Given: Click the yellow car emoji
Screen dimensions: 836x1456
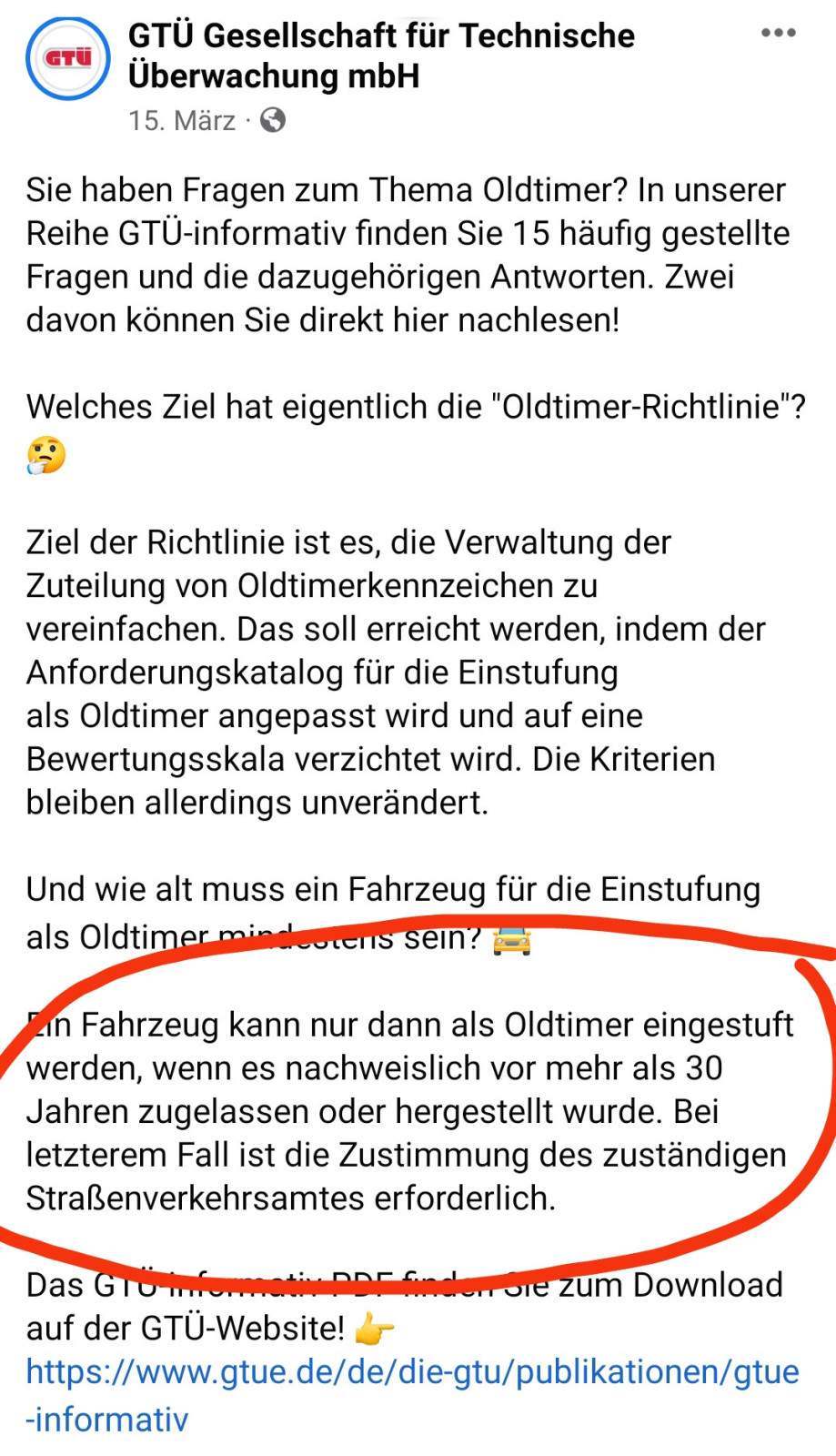Looking at the screenshot, I should 510,937.
